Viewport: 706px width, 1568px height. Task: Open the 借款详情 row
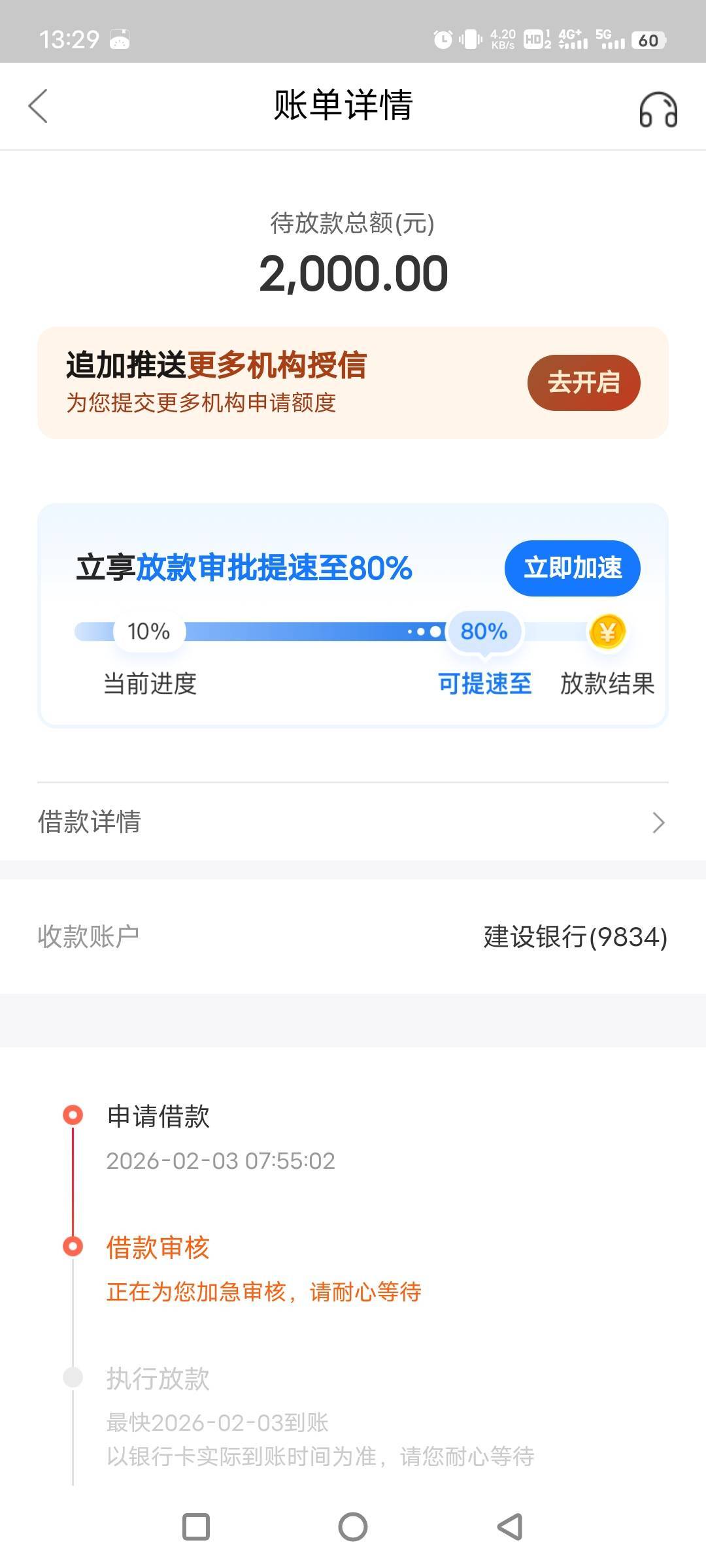[x=353, y=822]
